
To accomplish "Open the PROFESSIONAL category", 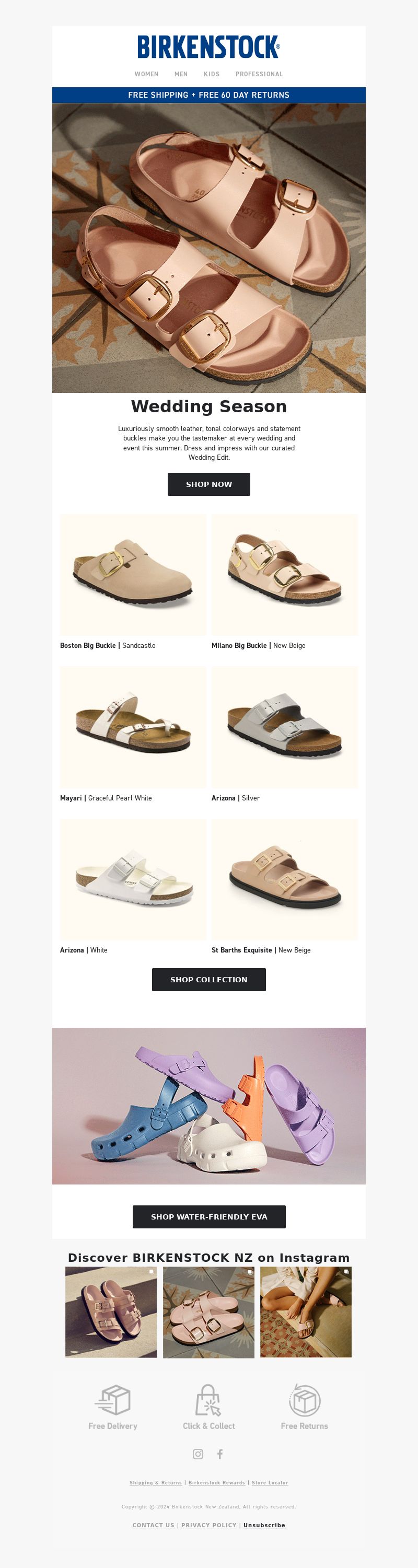I will [259, 74].
